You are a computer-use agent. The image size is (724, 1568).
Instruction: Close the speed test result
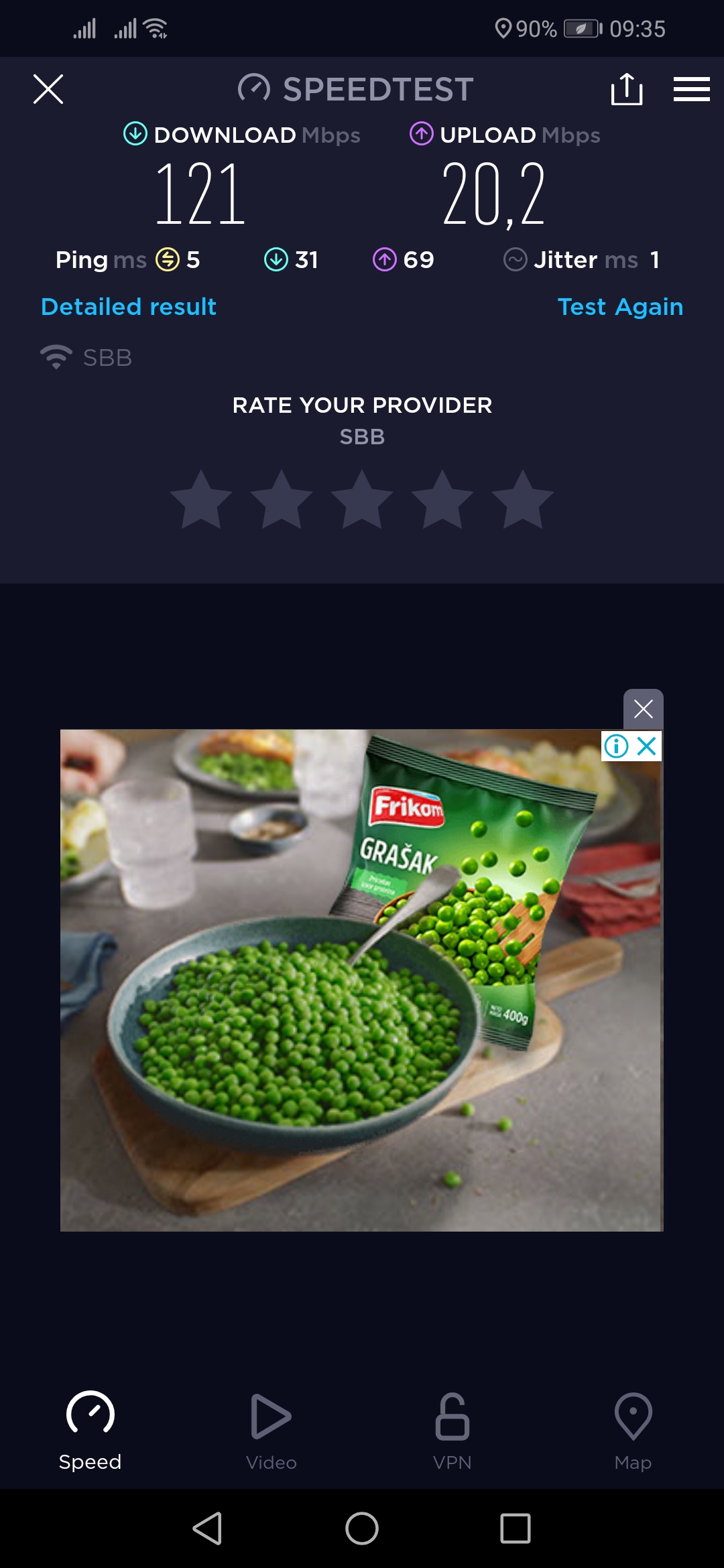pyautogui.click(x=48, y=89)
